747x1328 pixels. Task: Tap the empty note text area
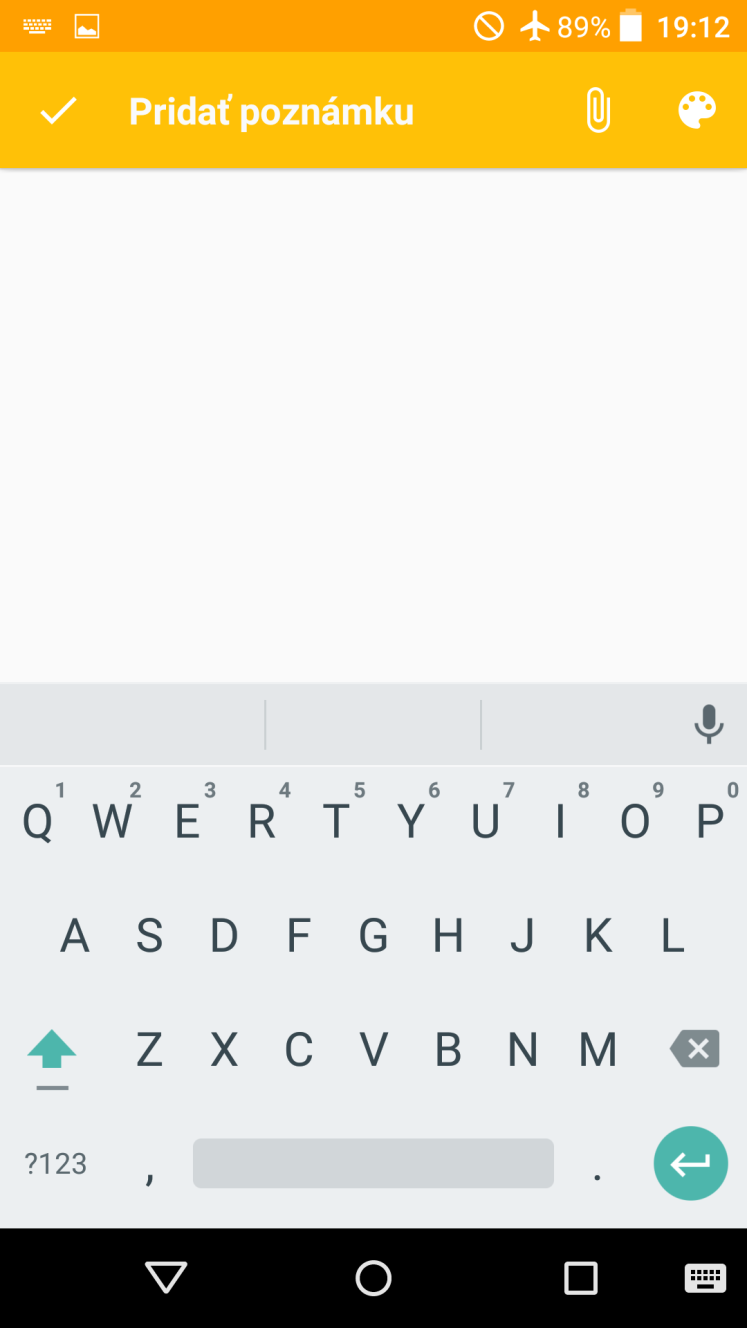click(373, 425)
